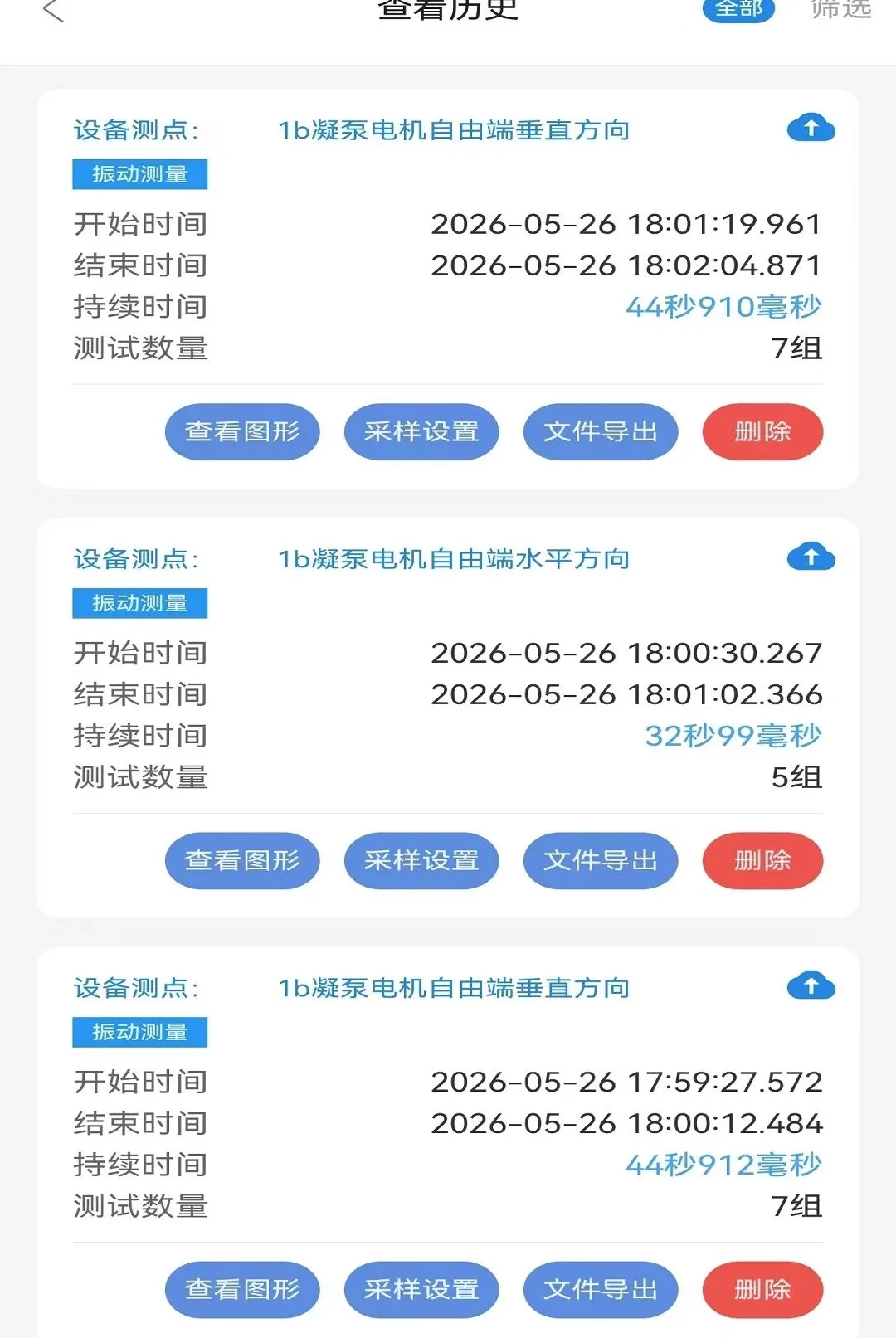Open 采样设置 for the 水平方向 record
896x1338 pixels.
(421, 860)
